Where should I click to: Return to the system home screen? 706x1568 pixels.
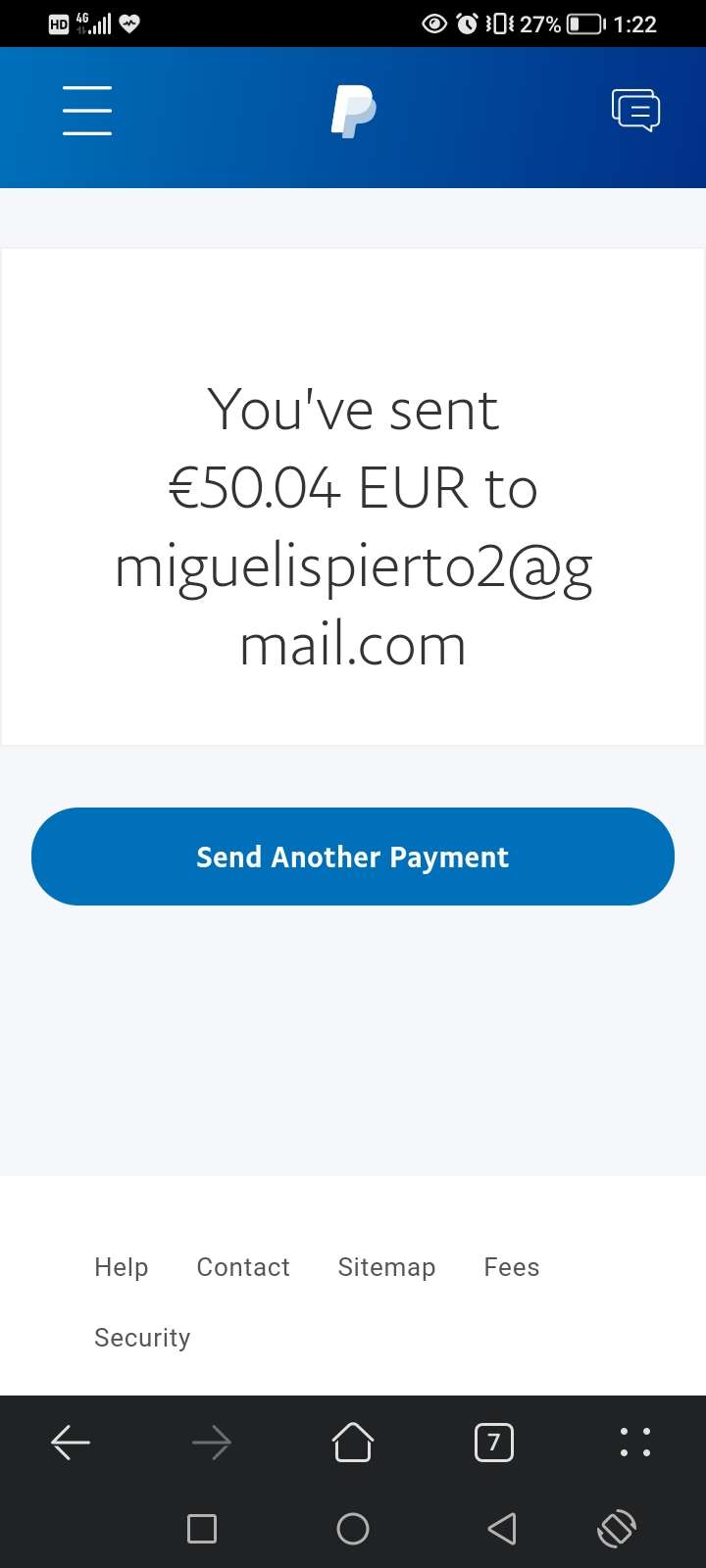coord(353,1529)
